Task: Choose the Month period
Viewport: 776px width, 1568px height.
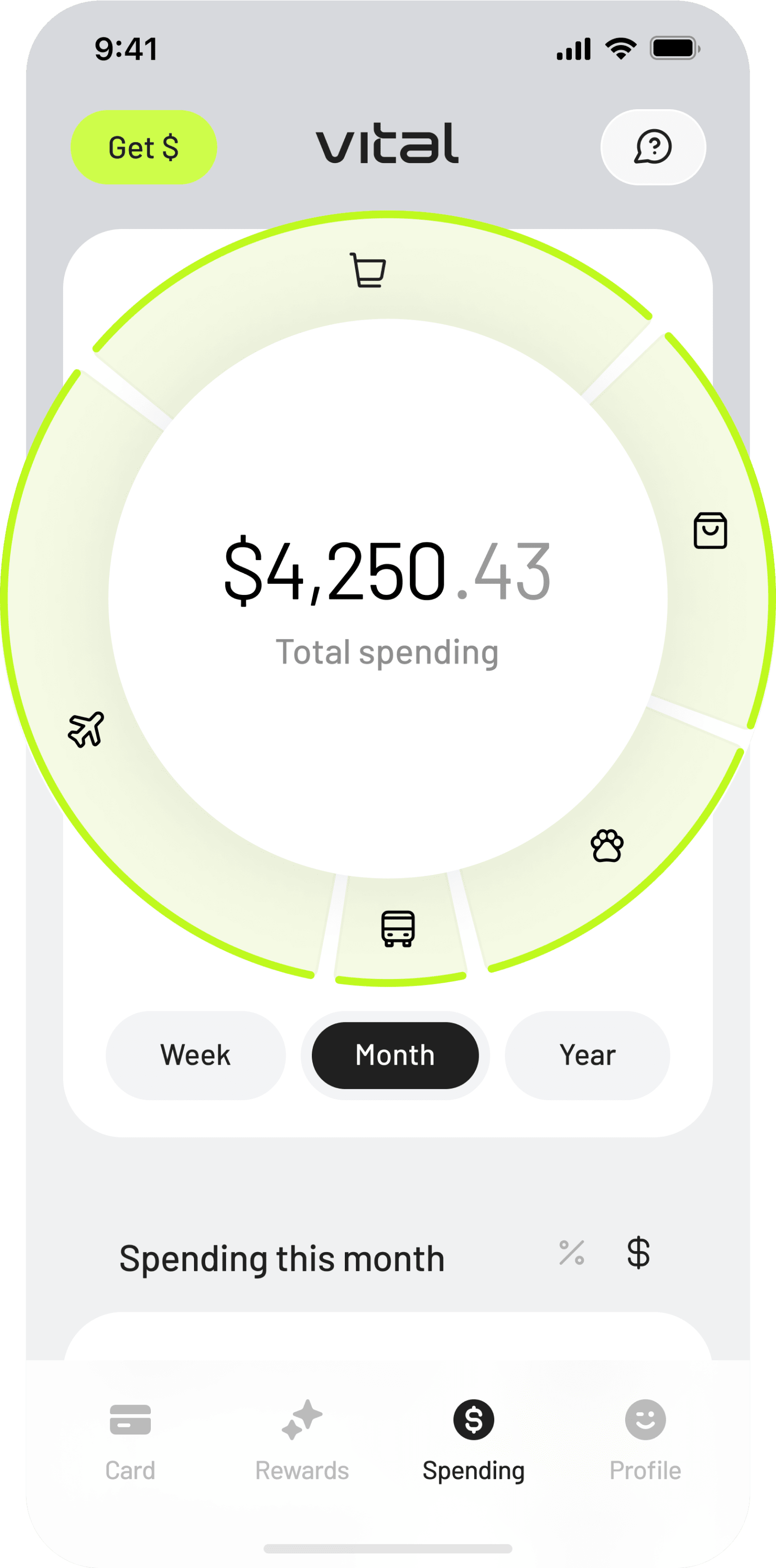Action: 395,1055
